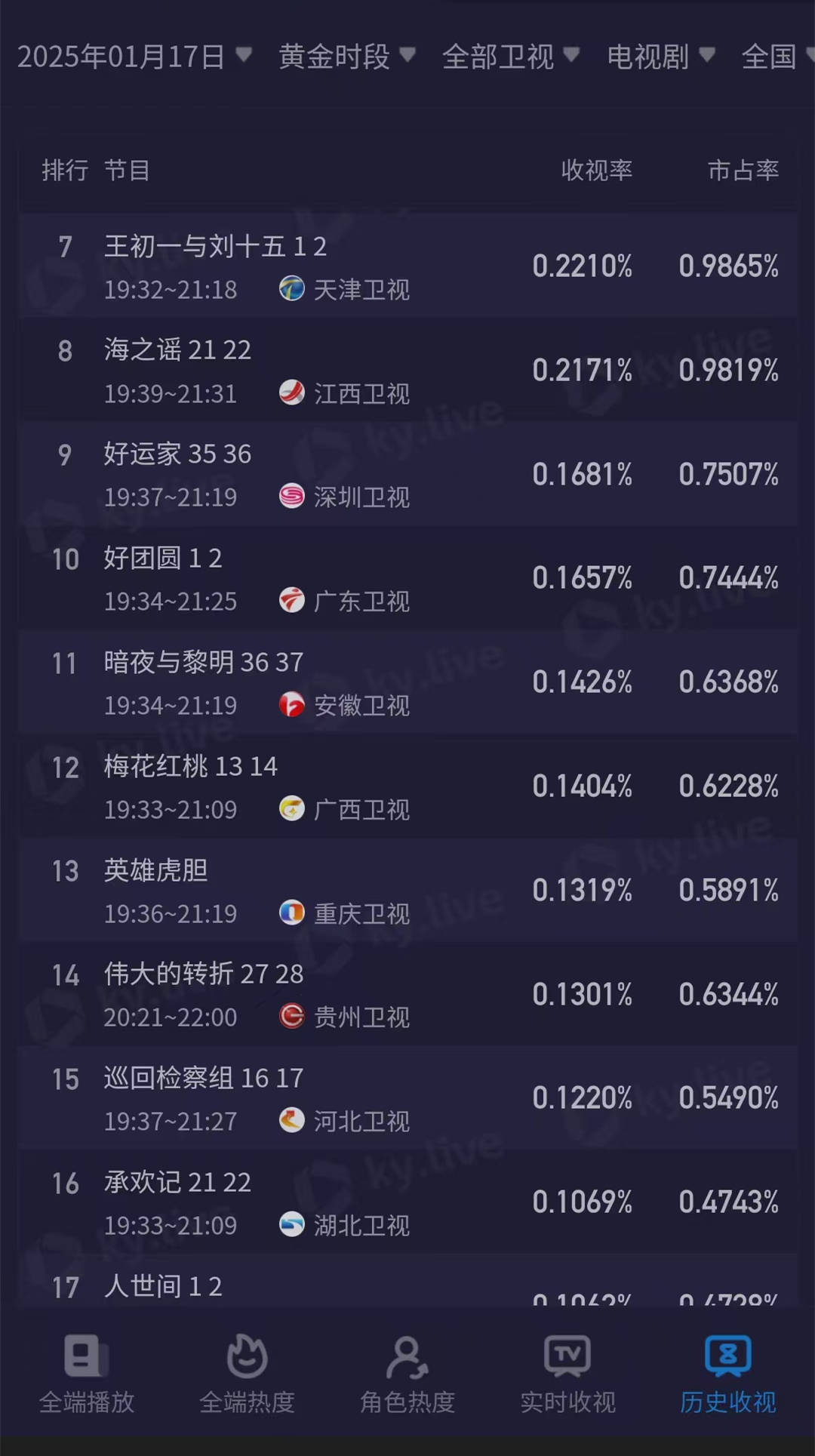The image size is (815, 1456).
Task: Tap the 巡回检察组 16 17 entry
Action: click(x=407, y=1099)
